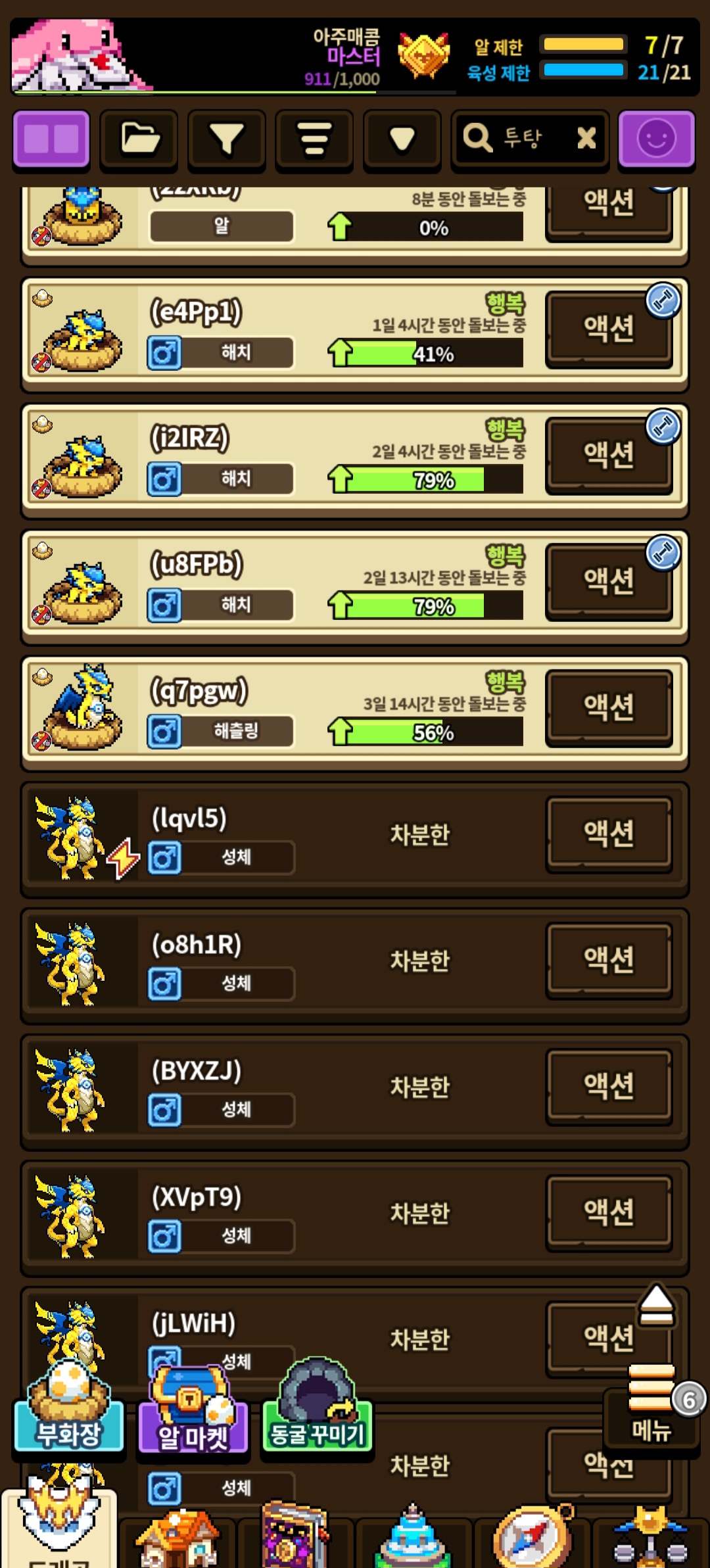Toggle the purple grid layout view button
This screenshot has height=1568, width=710.
tap(51, 139)
